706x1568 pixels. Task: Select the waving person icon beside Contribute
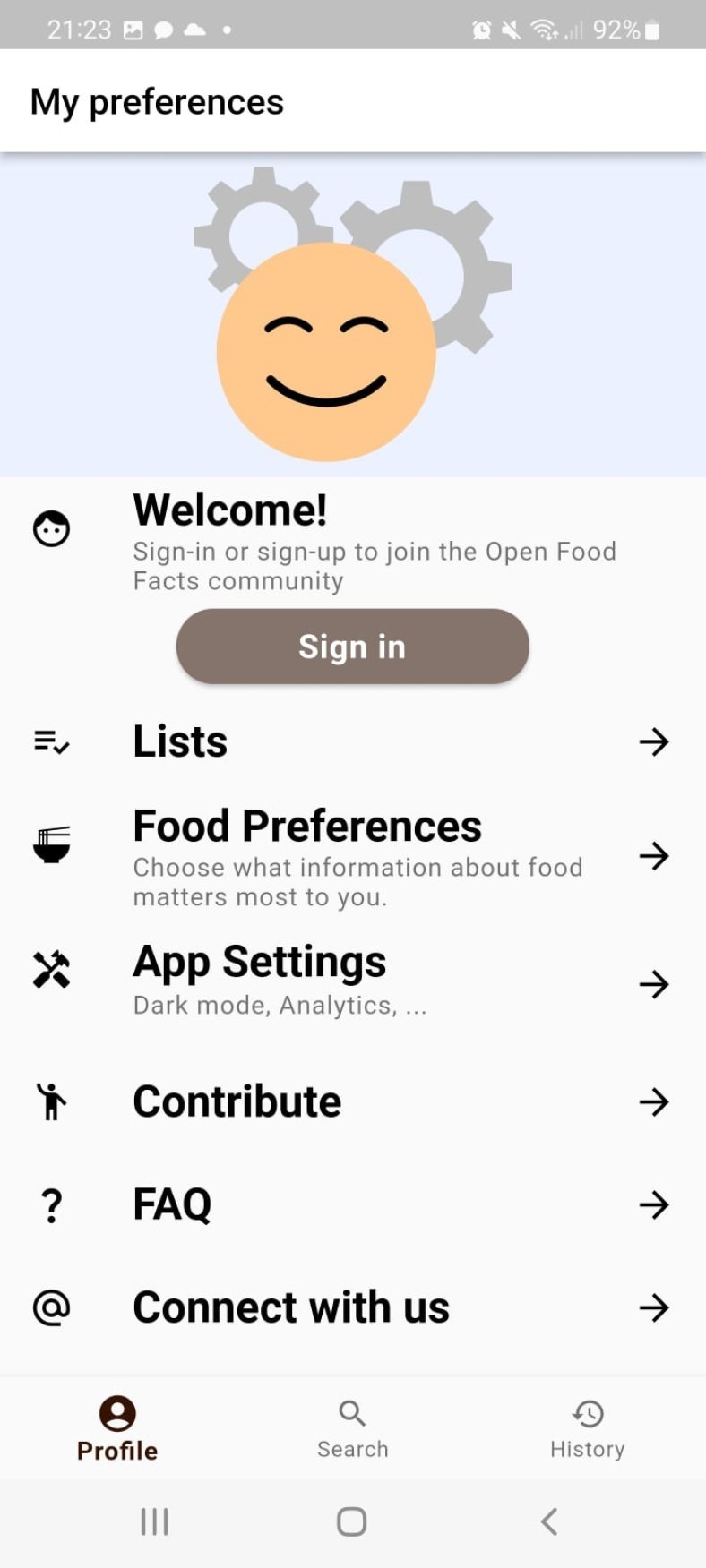[51, 1103]
